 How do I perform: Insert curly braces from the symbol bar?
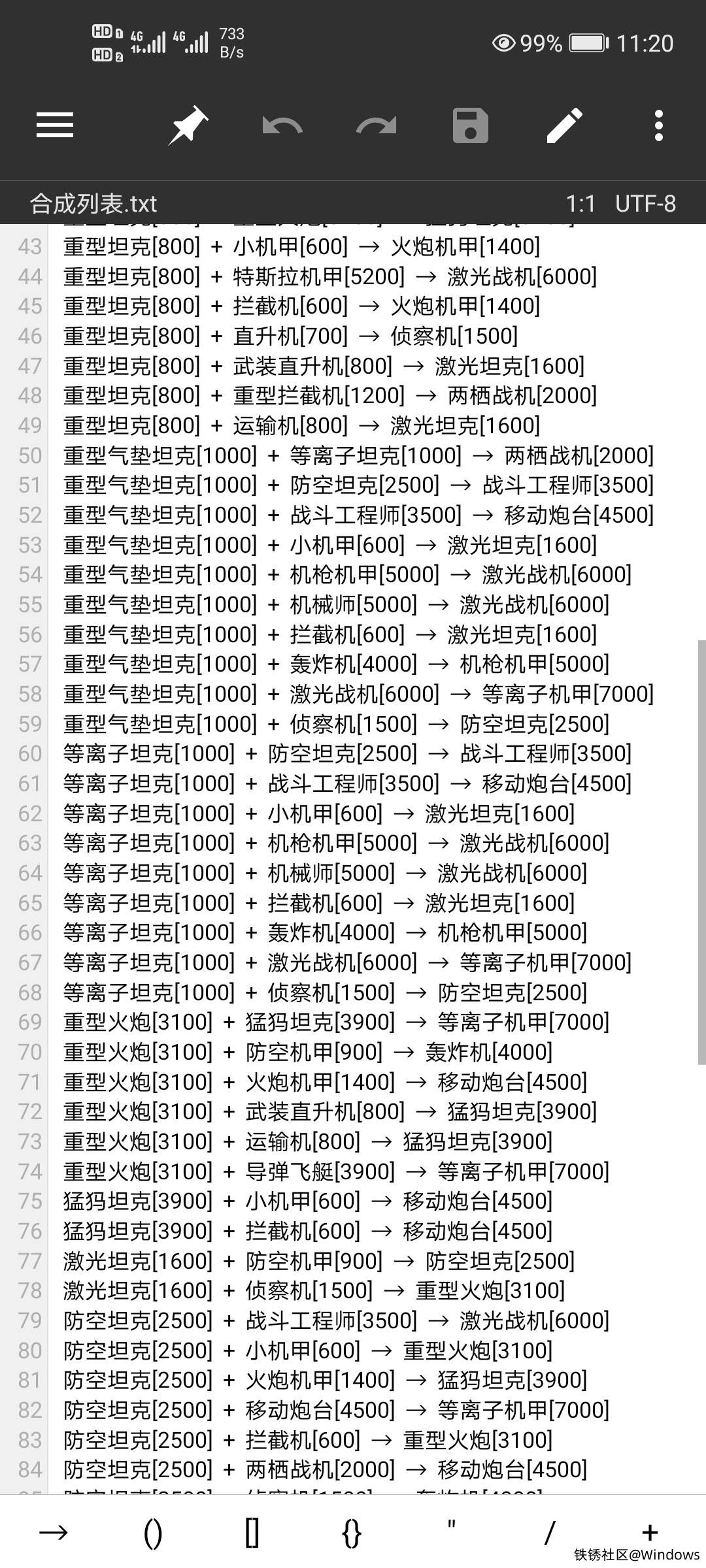[352, 1531]
